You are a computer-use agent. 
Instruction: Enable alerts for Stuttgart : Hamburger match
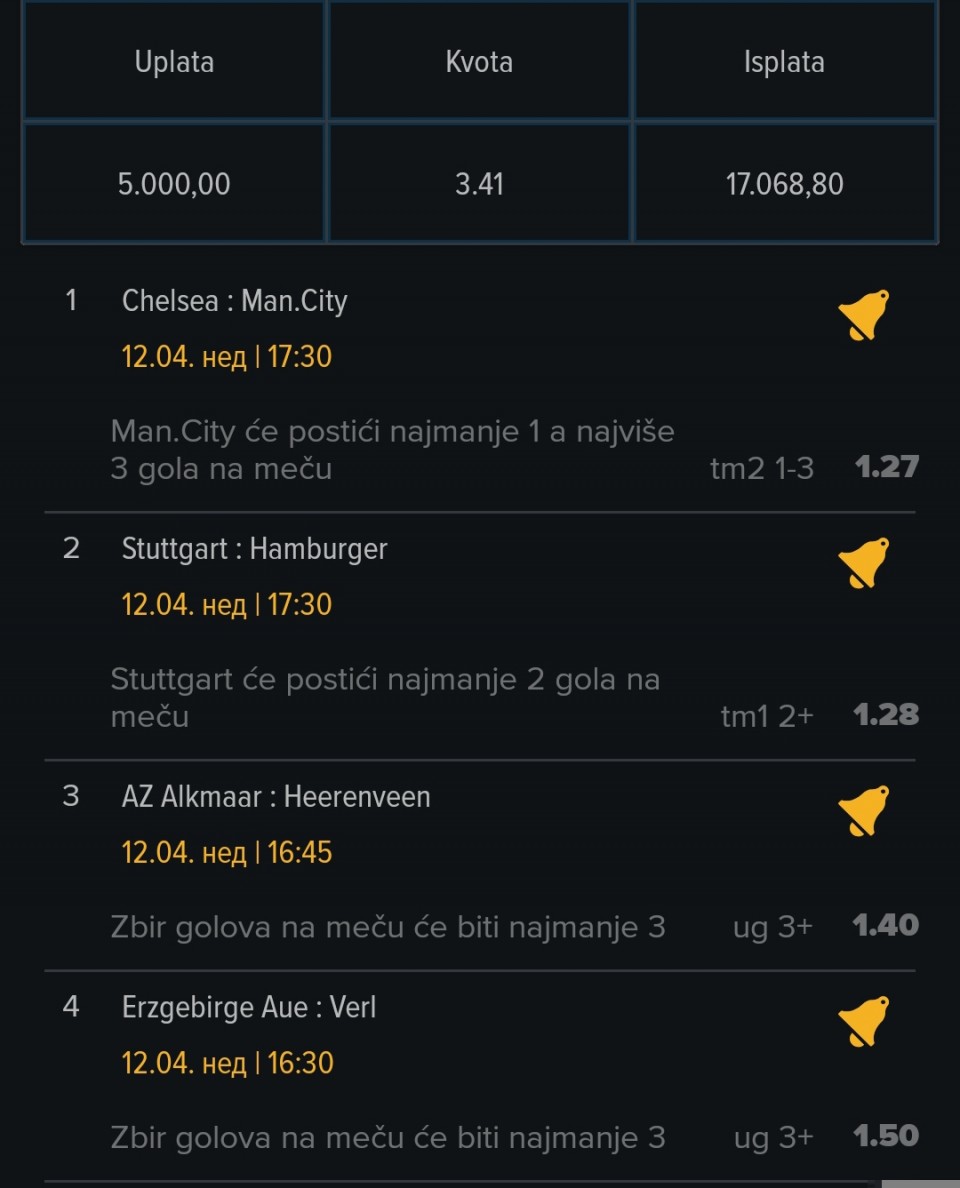pyautogui.click(x=862, y=563)
